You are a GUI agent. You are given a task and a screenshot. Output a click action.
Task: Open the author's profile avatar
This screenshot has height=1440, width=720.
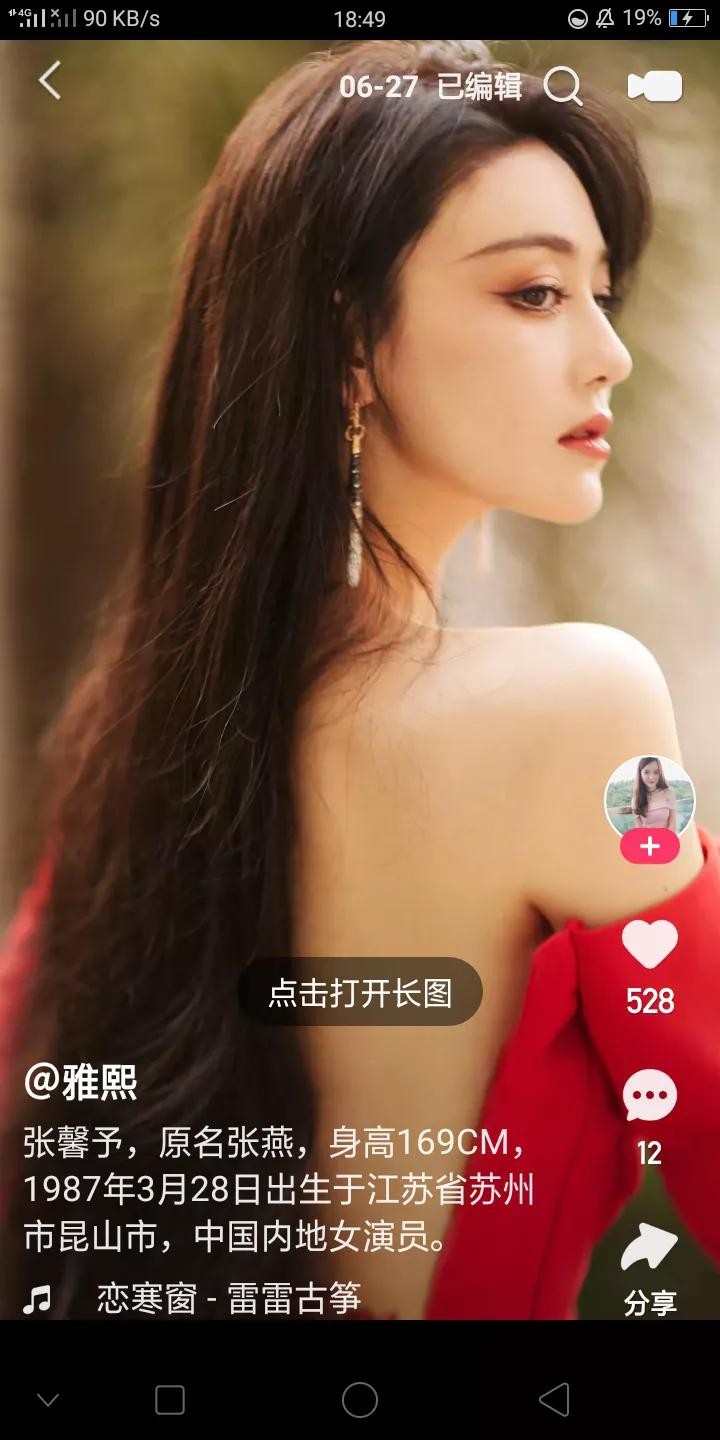click(650, 798)
